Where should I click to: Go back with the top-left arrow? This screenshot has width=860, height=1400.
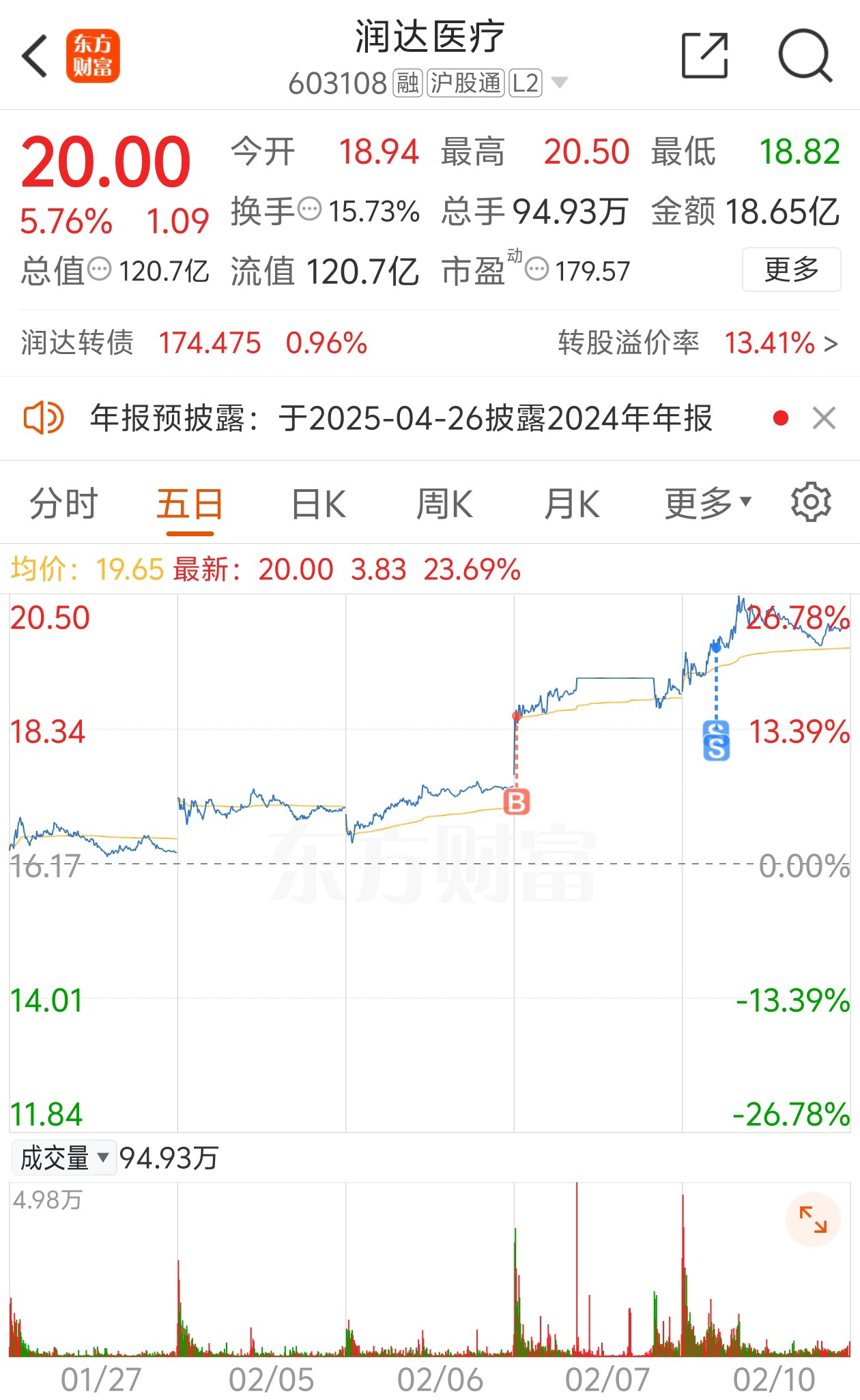click(35, 56)
